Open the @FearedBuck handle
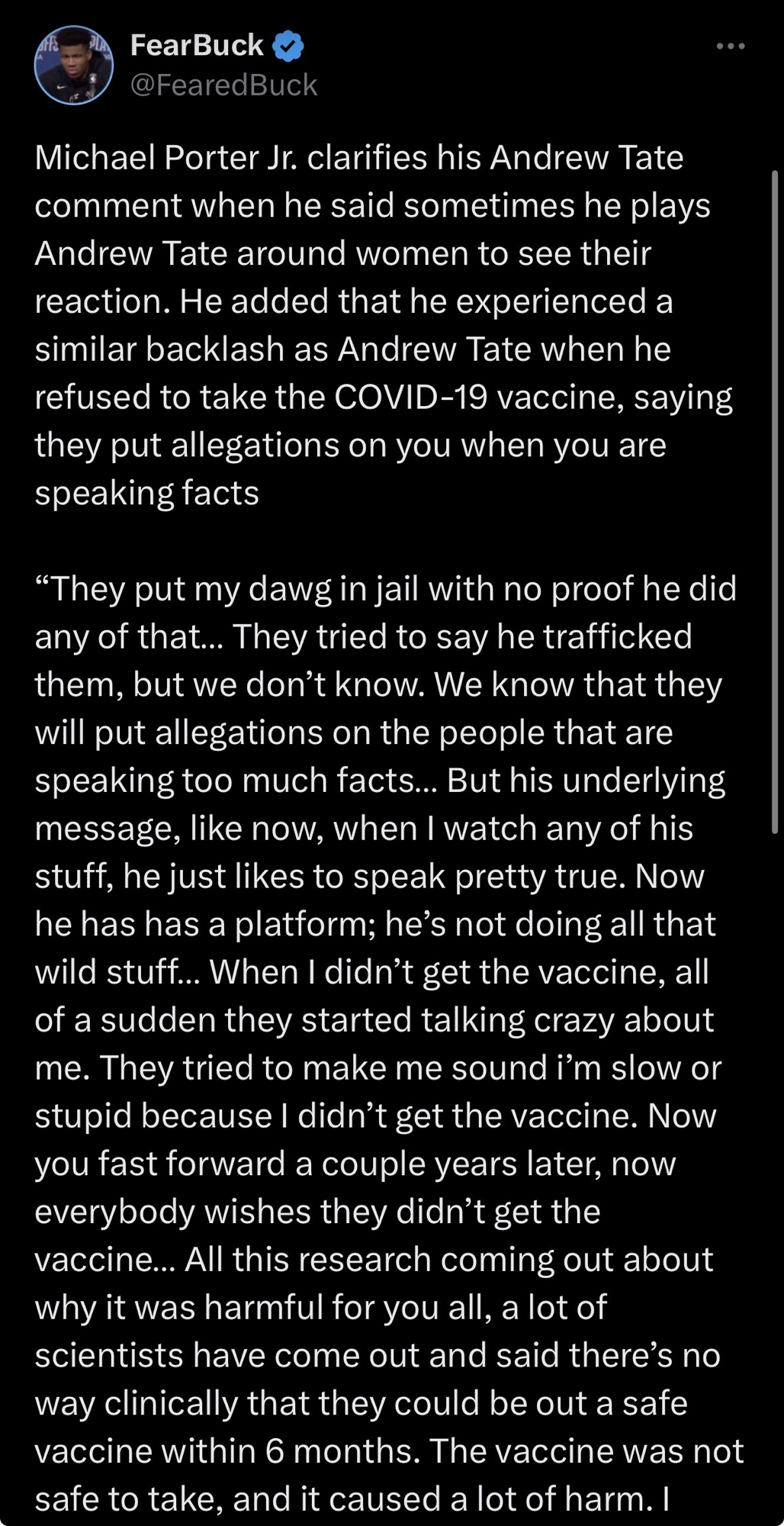Screen dimensions: 784x1526 click(223, 85)
